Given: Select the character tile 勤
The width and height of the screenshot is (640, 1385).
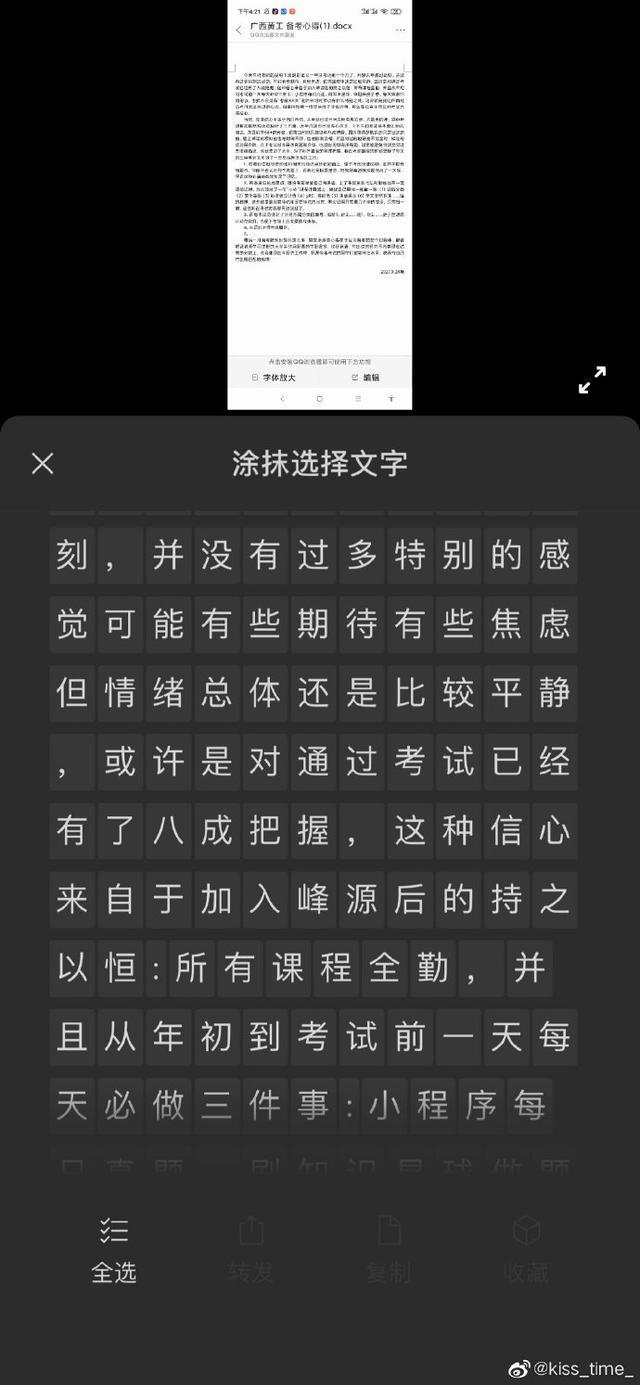Looking at the screenshot, I should pos(433,968).
